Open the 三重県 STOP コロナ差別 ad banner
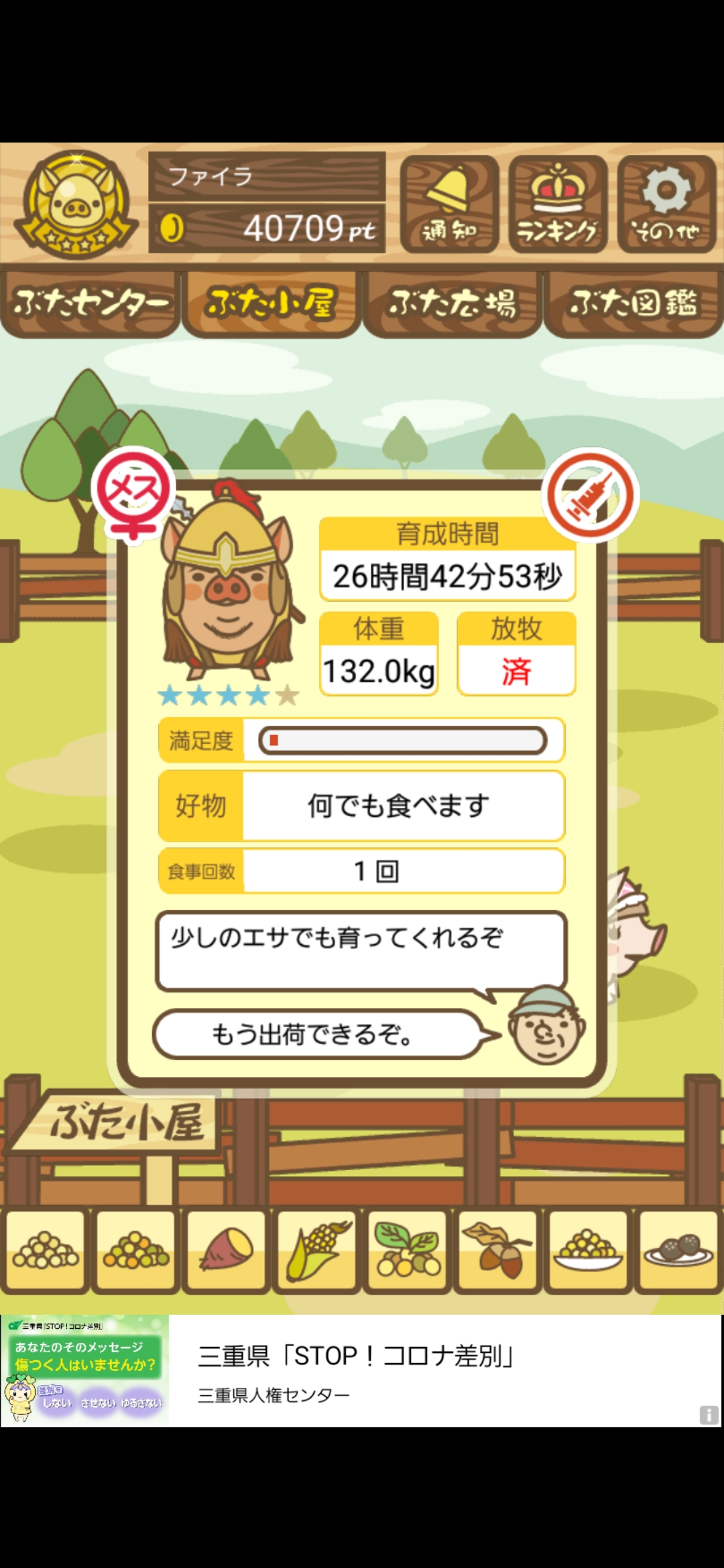This screenshot has width=724, height=1568. click(x=362, y=1371)
